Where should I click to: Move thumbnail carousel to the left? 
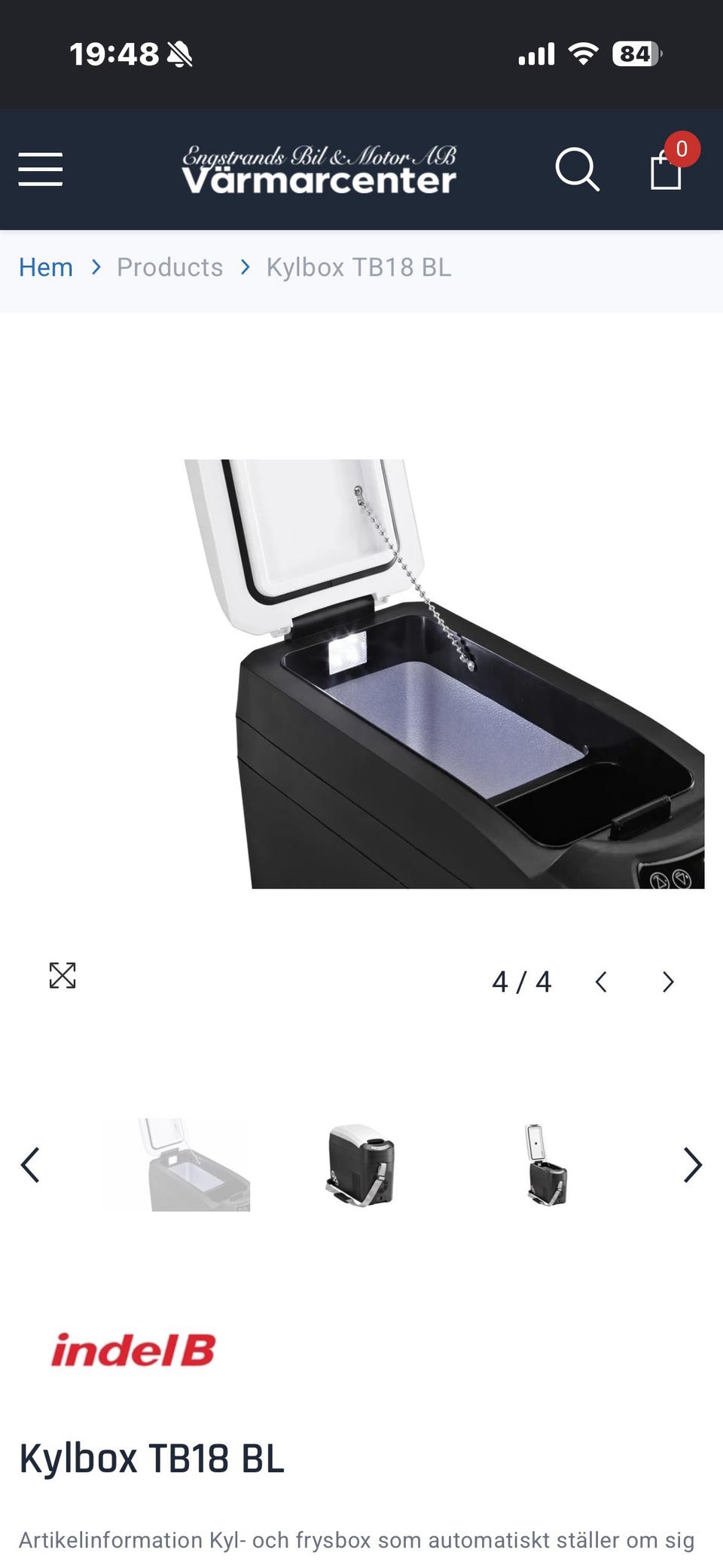(x=30, y=1165)
